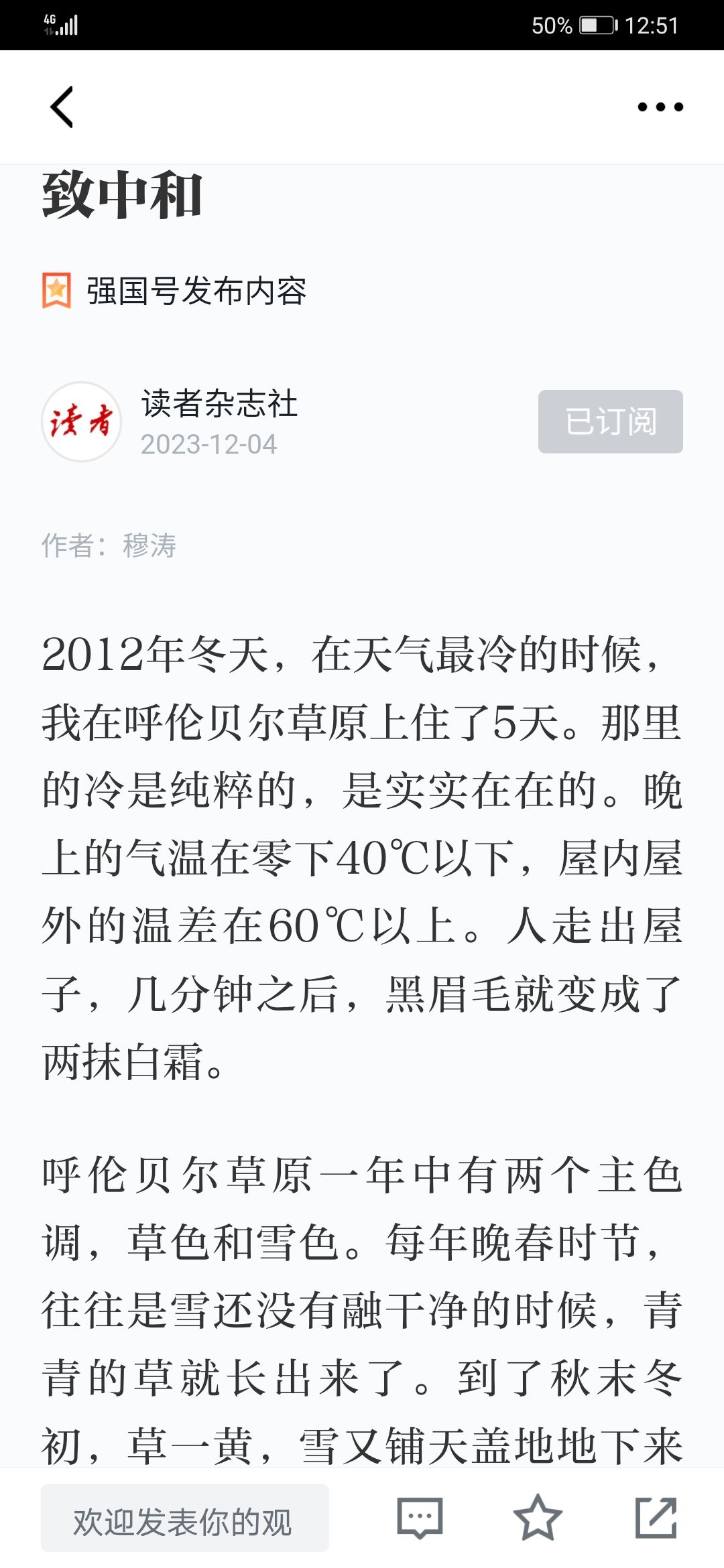Tap the 已订阅 subscribed button

611,421
